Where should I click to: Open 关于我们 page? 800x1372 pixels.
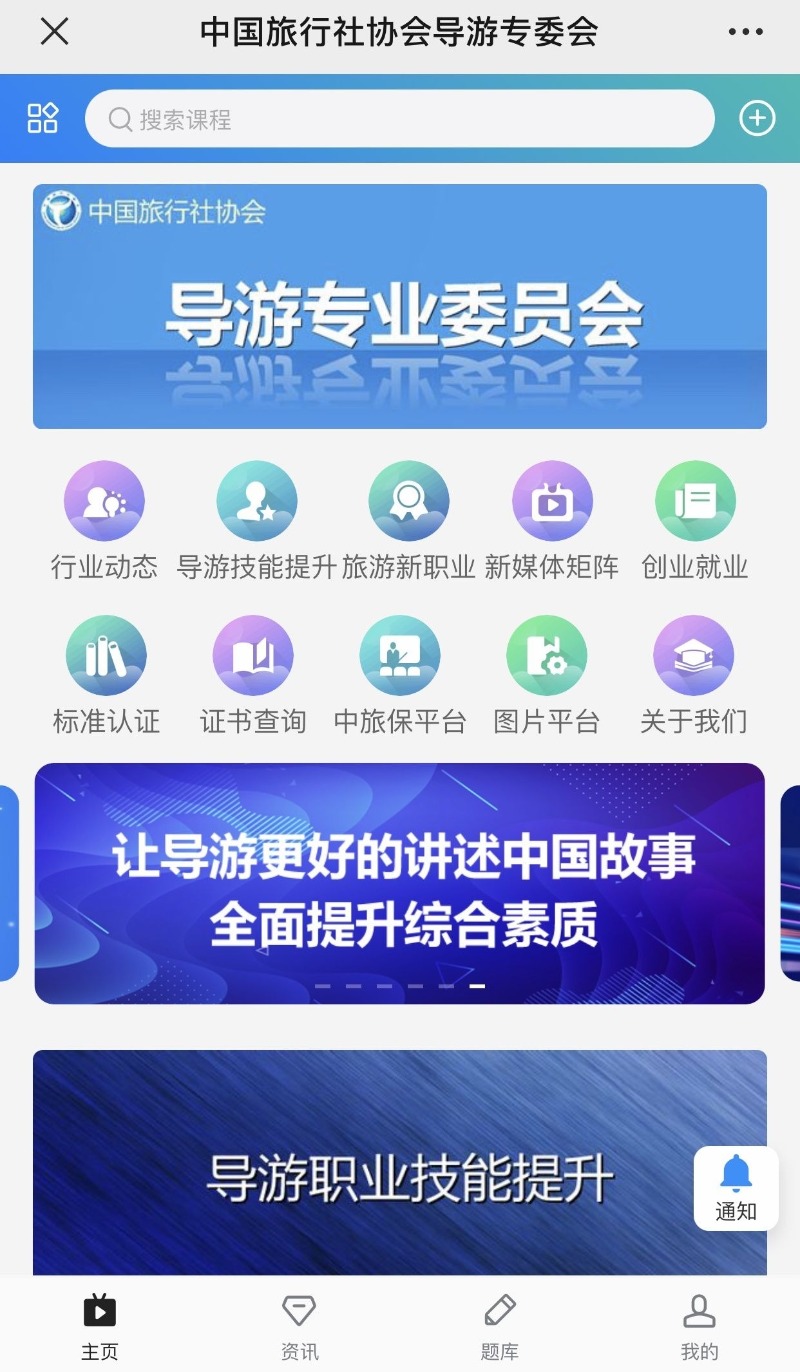[694, 675]
